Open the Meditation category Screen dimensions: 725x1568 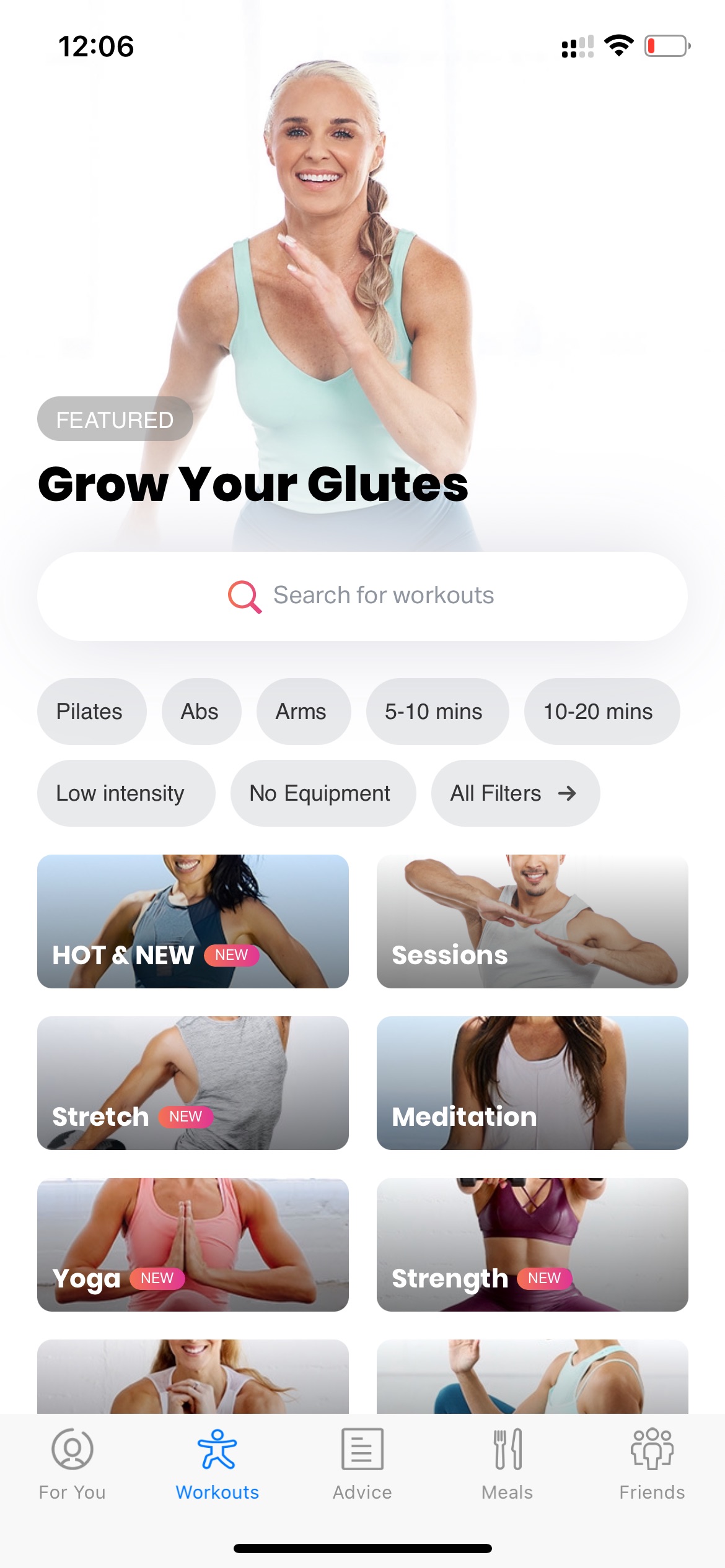pyautogui.click(x=532, y=1083)
